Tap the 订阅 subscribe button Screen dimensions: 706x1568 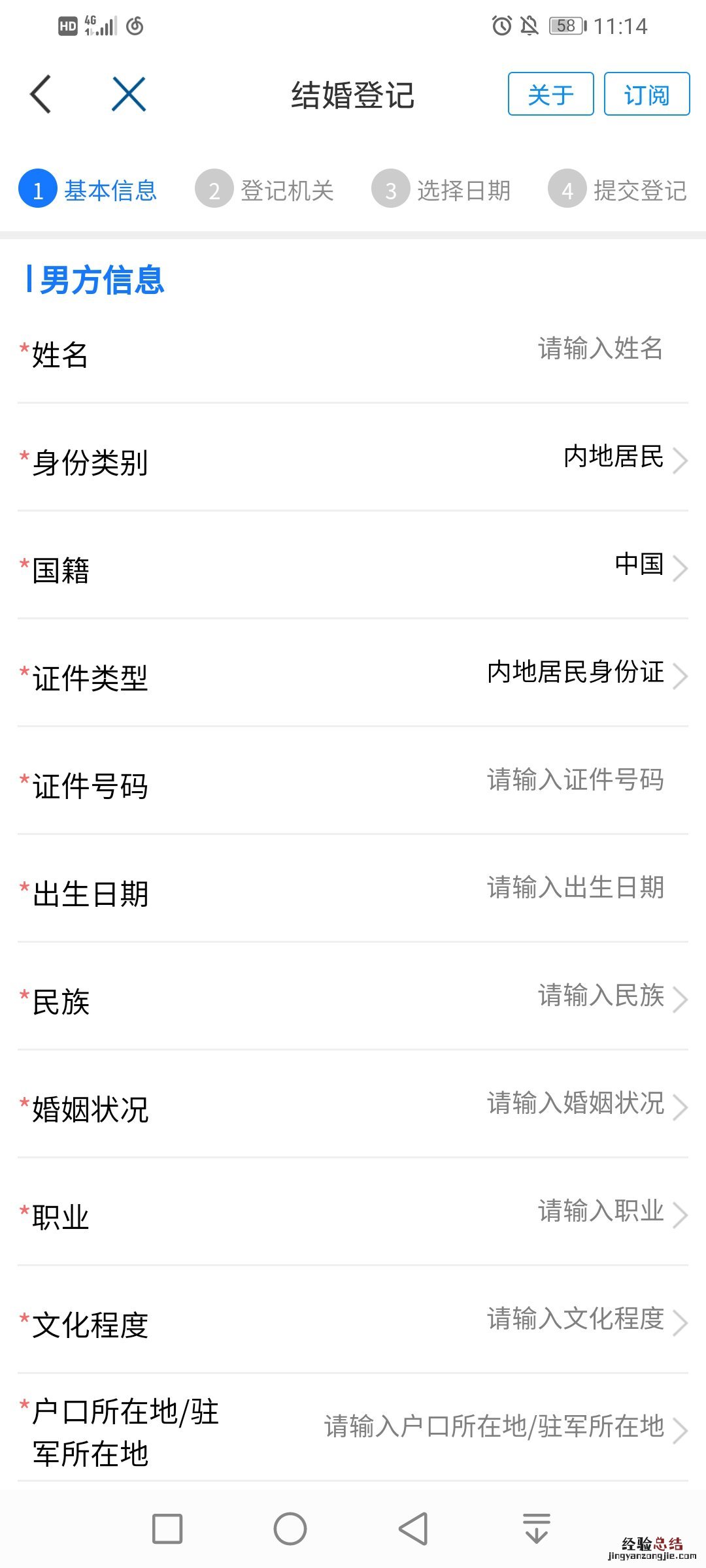(x=646, y=94)
